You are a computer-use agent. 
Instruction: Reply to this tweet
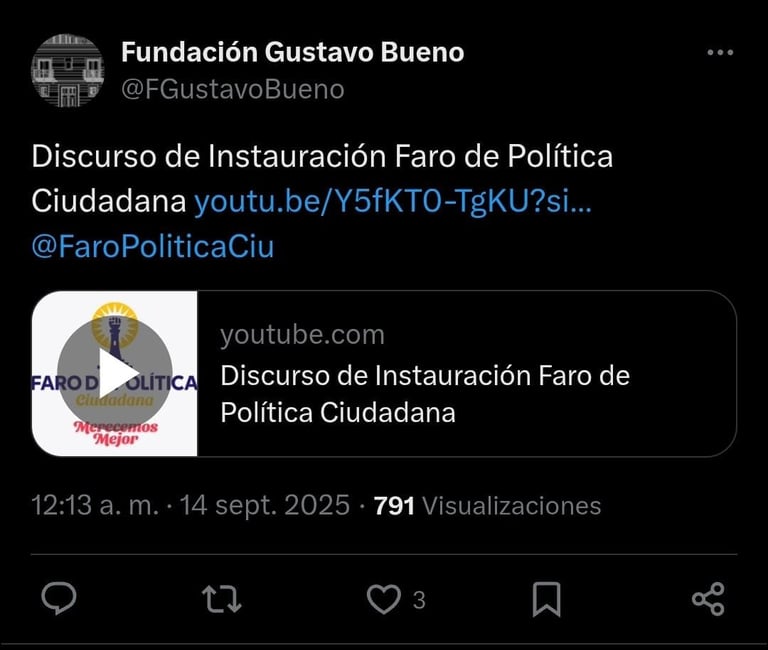[59, 599]
